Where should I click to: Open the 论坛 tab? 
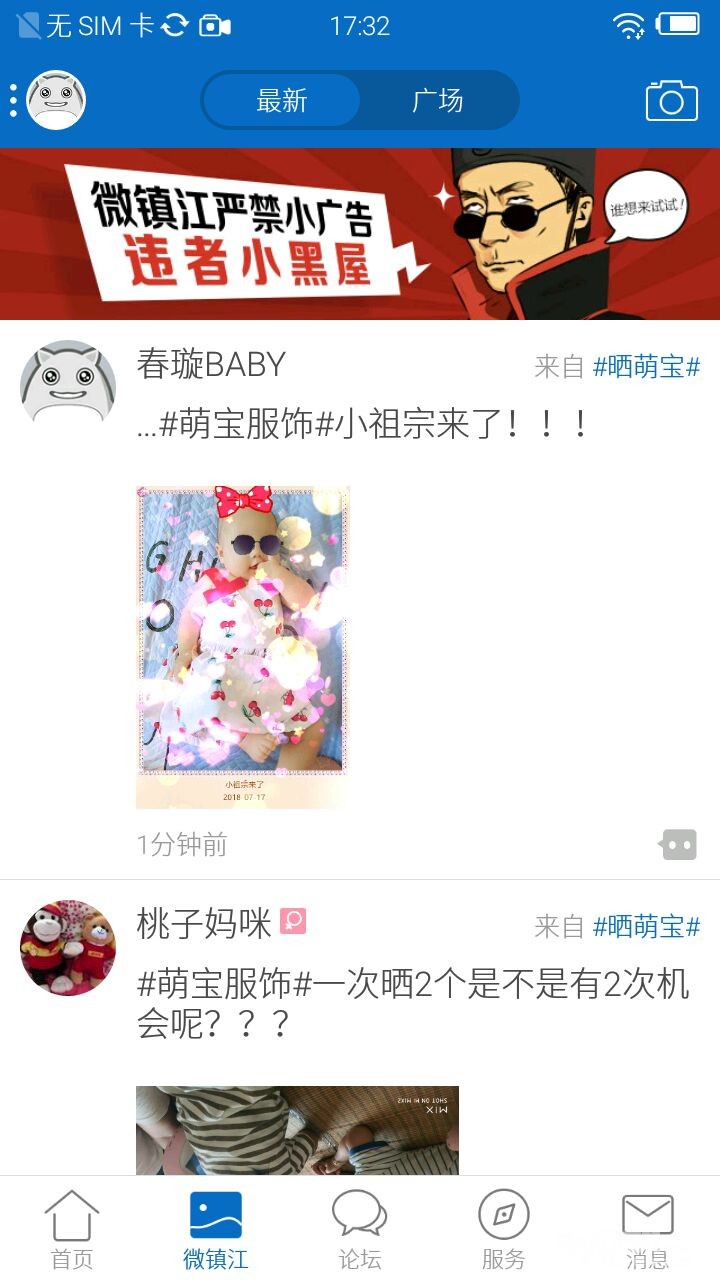pos(359,1230)
